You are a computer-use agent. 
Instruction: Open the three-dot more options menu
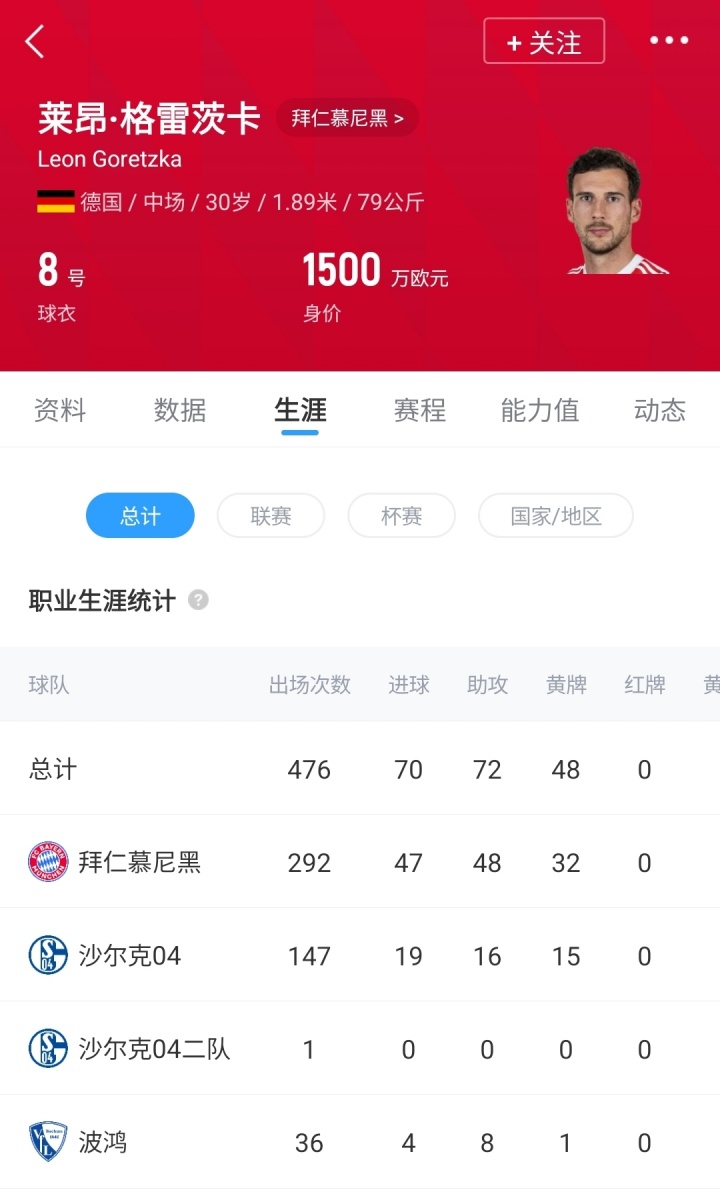[x=669, y=41]
